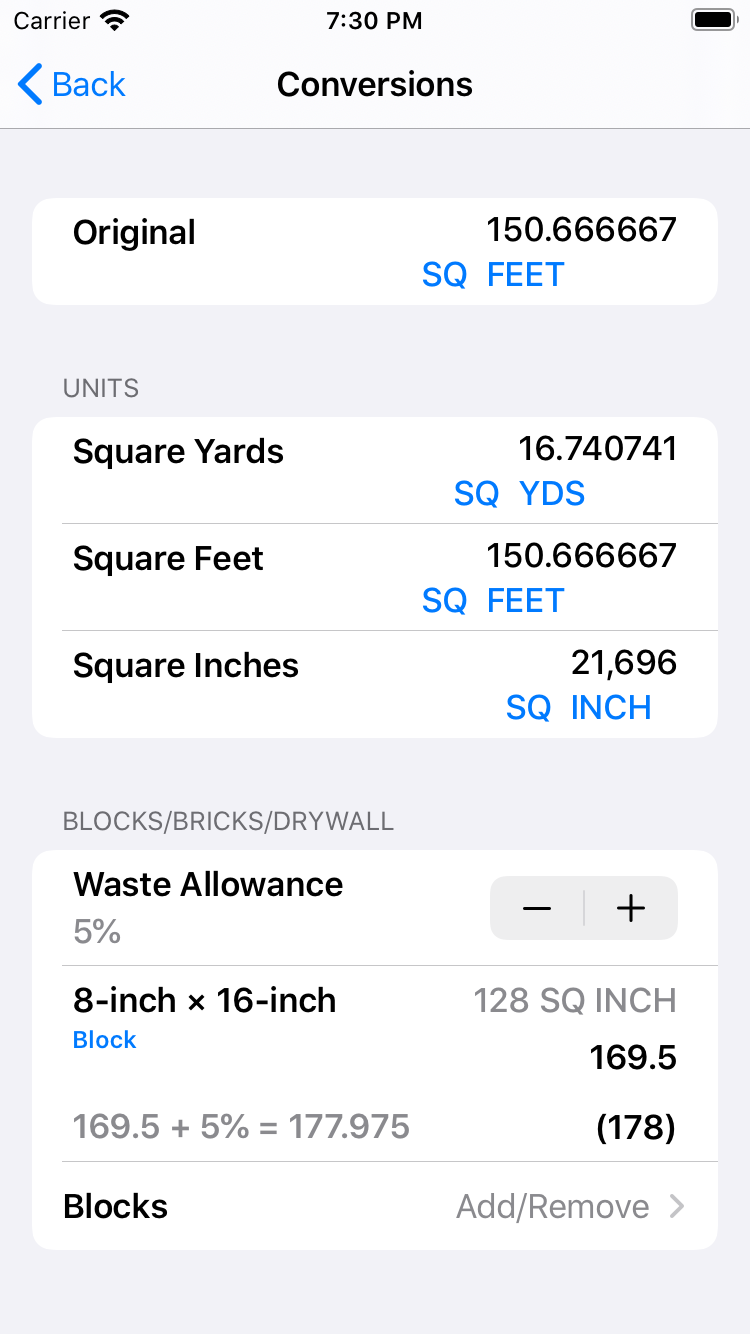Tap the Conversions title

click(x=375, y=84)
